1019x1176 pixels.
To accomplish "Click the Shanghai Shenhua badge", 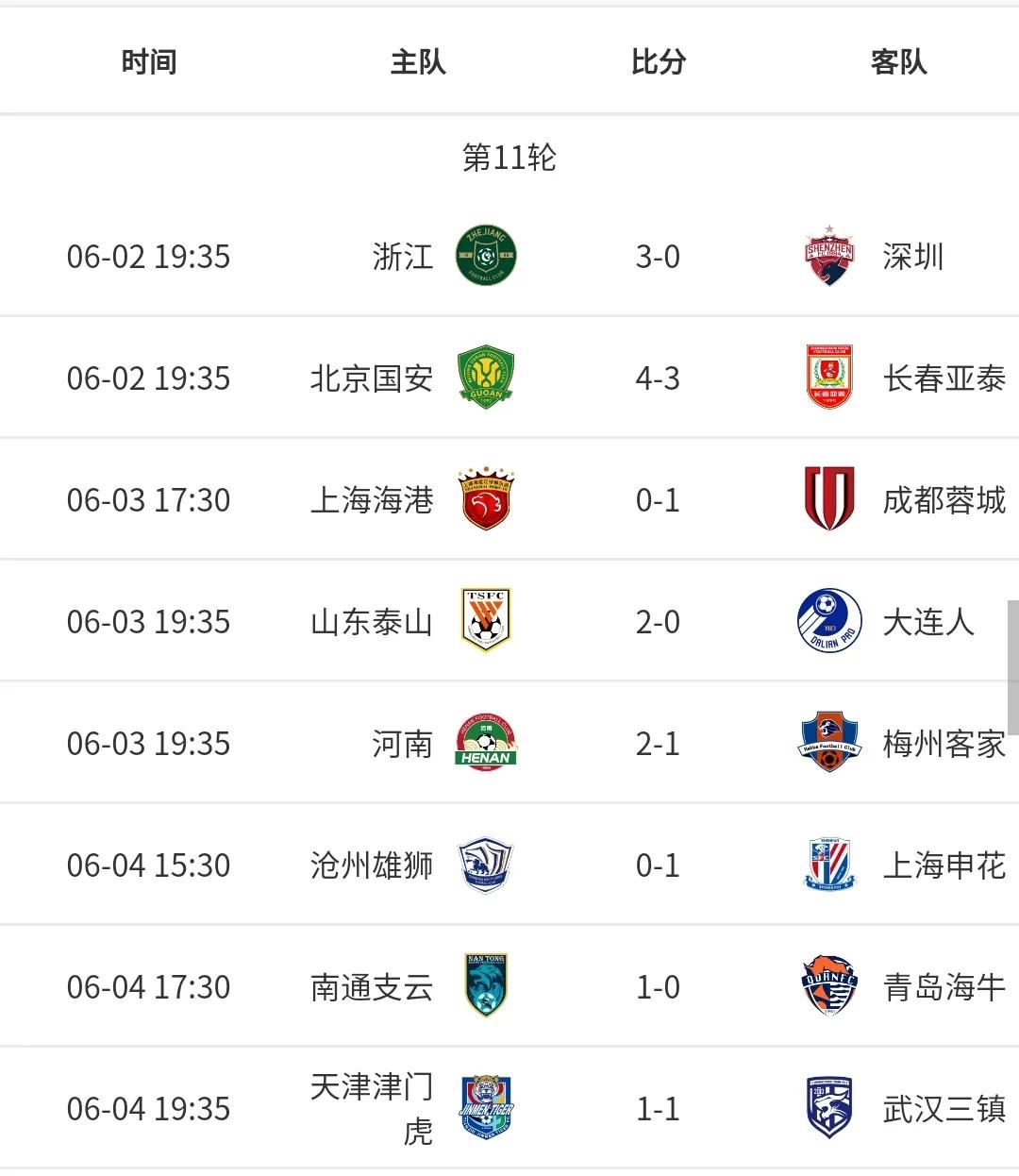I will 828,865.
